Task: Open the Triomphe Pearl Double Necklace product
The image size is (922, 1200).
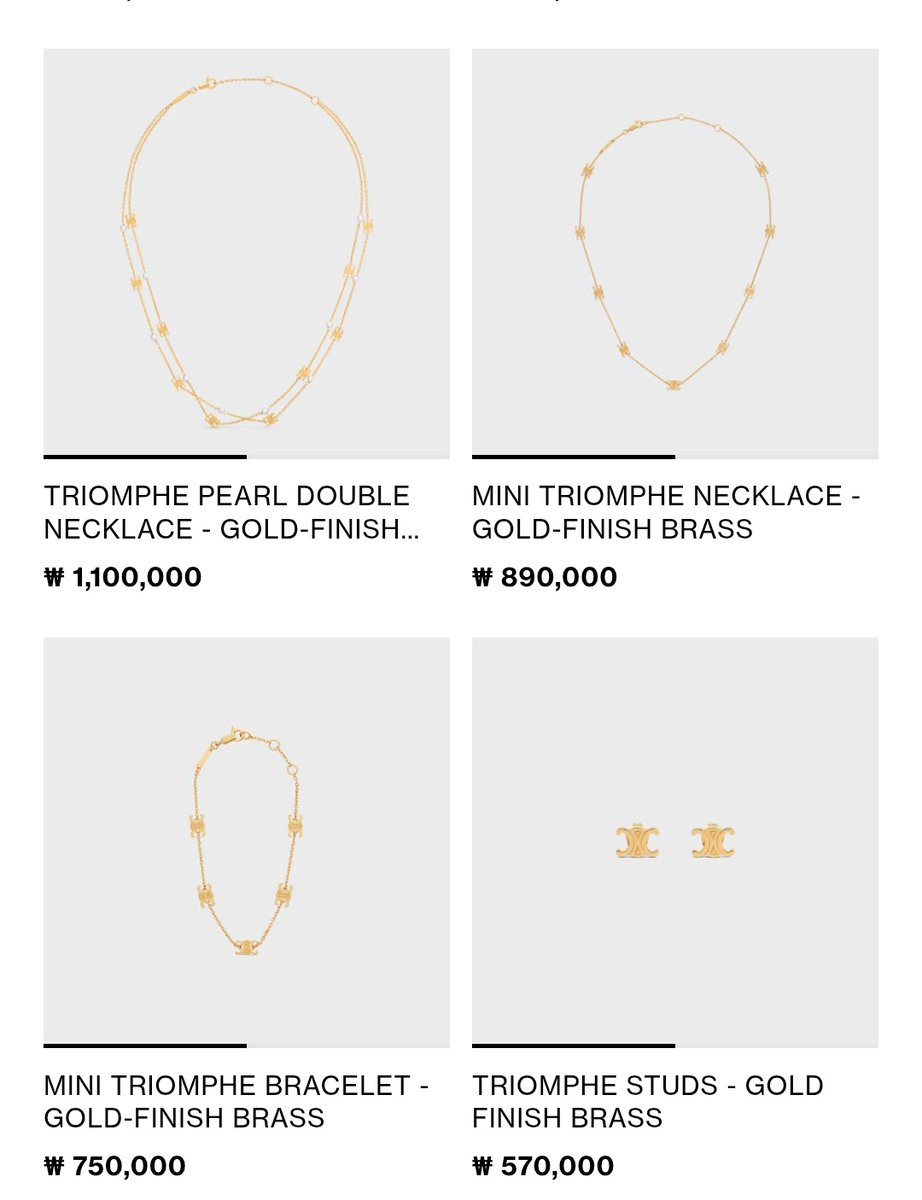Action: coord(246,254)
